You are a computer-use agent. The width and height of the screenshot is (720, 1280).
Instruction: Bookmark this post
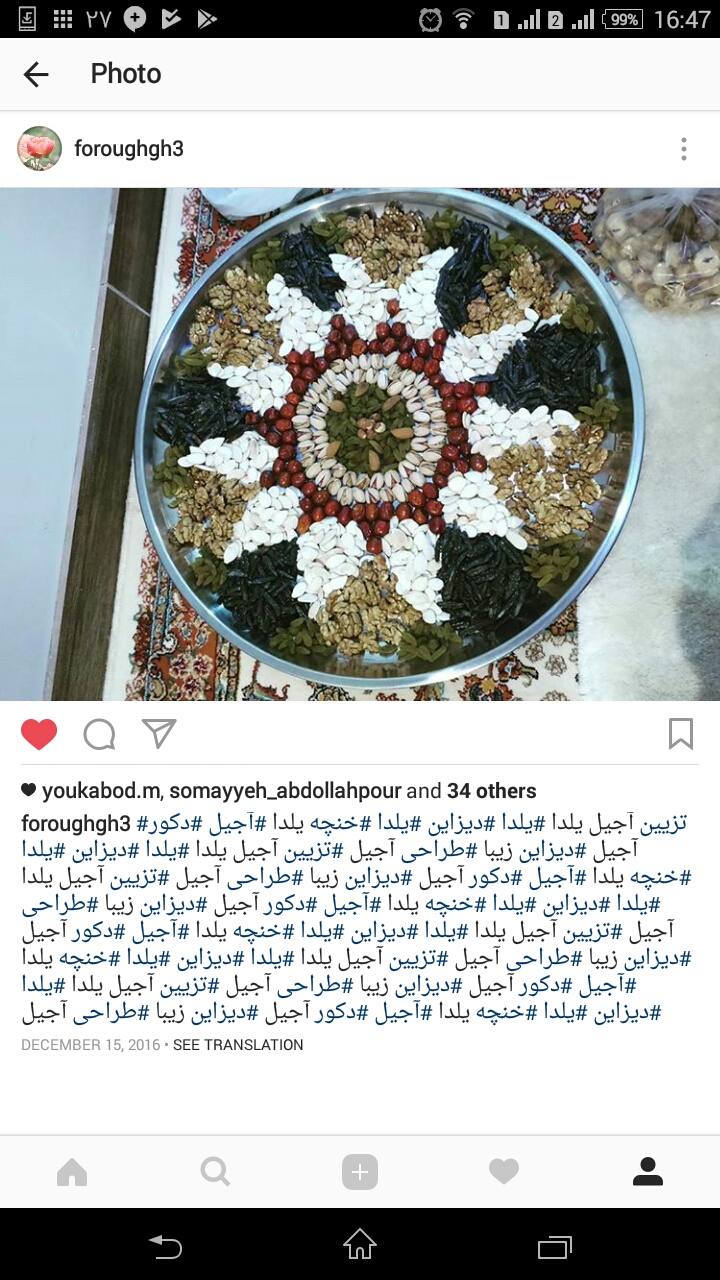click(681, 734)
